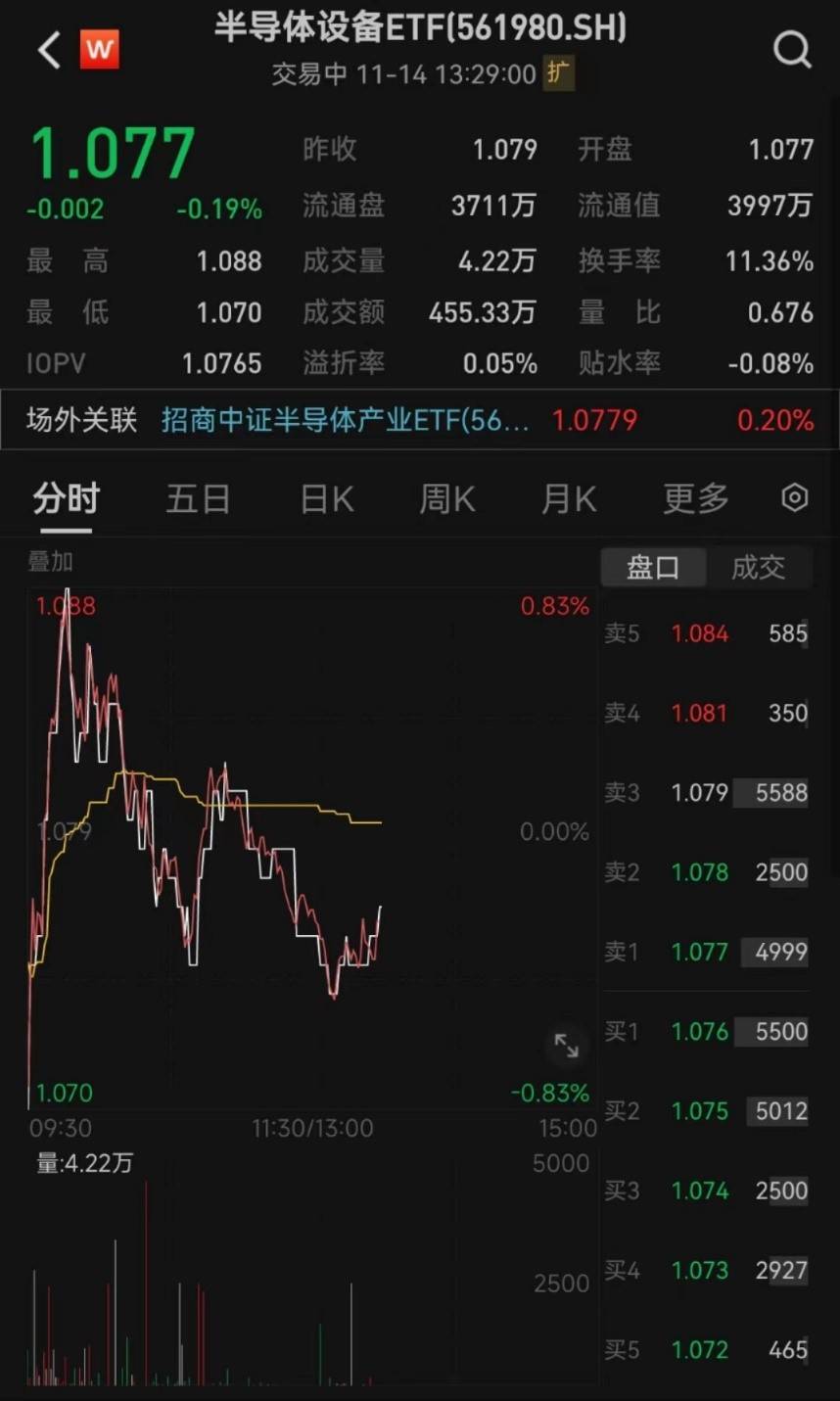Viewport: 840px width, 1401px height.
Task: Open linked fund 招商中证半导体产业ETF
Action: (345, 421)
